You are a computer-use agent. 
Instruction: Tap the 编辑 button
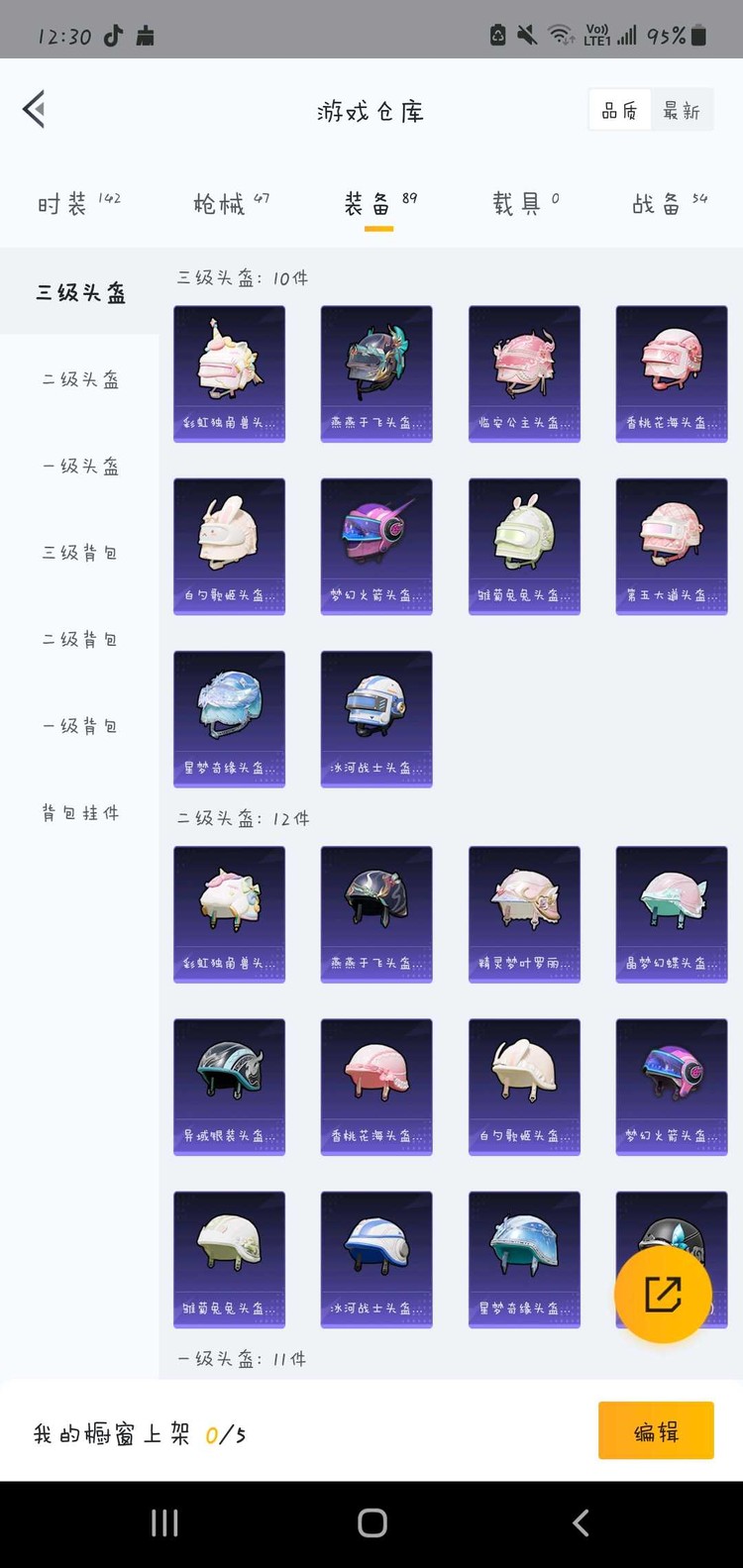tap(656, 1431)
